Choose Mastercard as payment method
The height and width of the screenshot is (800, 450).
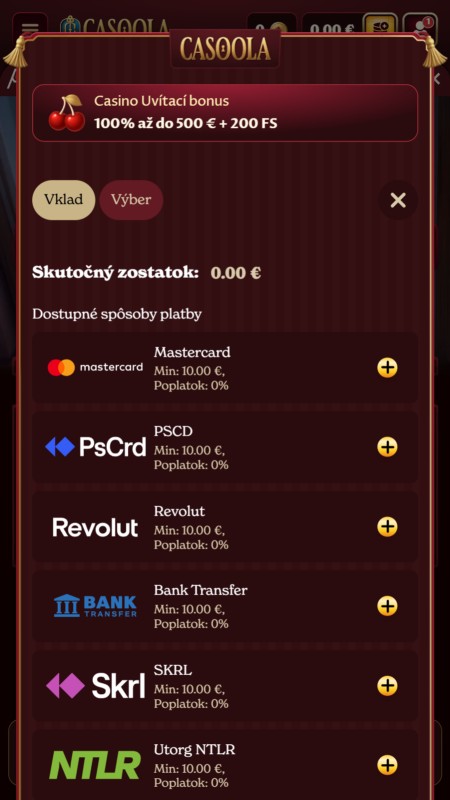[225, 367]
